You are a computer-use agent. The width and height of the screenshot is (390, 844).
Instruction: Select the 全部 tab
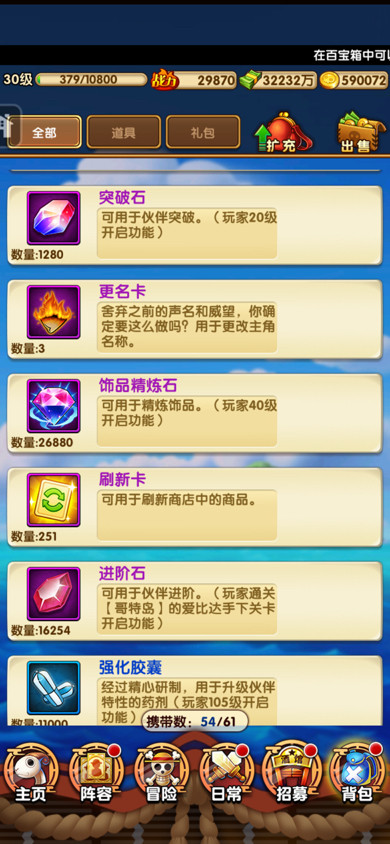[x=44, y=132]
